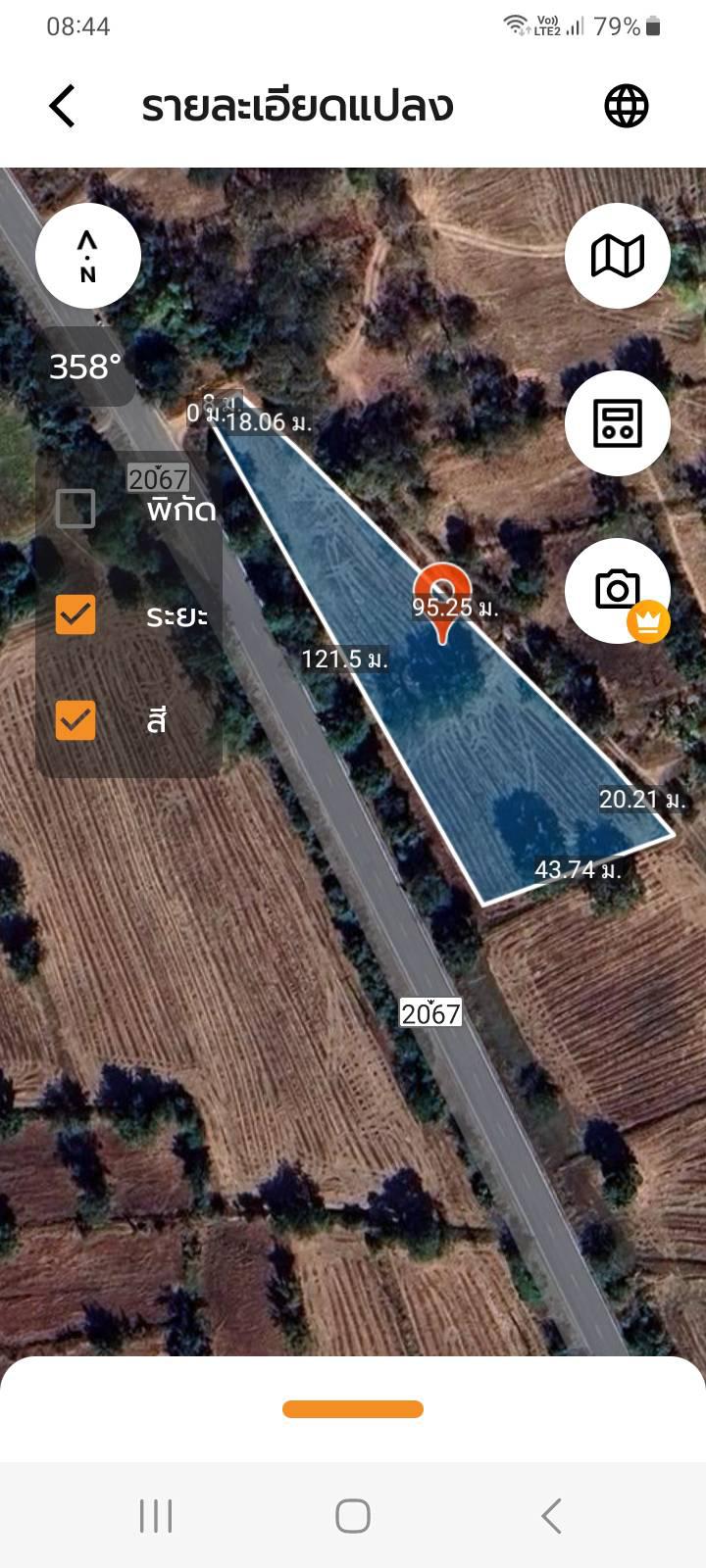Open the map type button
Screen dimensions: 706x1568
(618, 256)
